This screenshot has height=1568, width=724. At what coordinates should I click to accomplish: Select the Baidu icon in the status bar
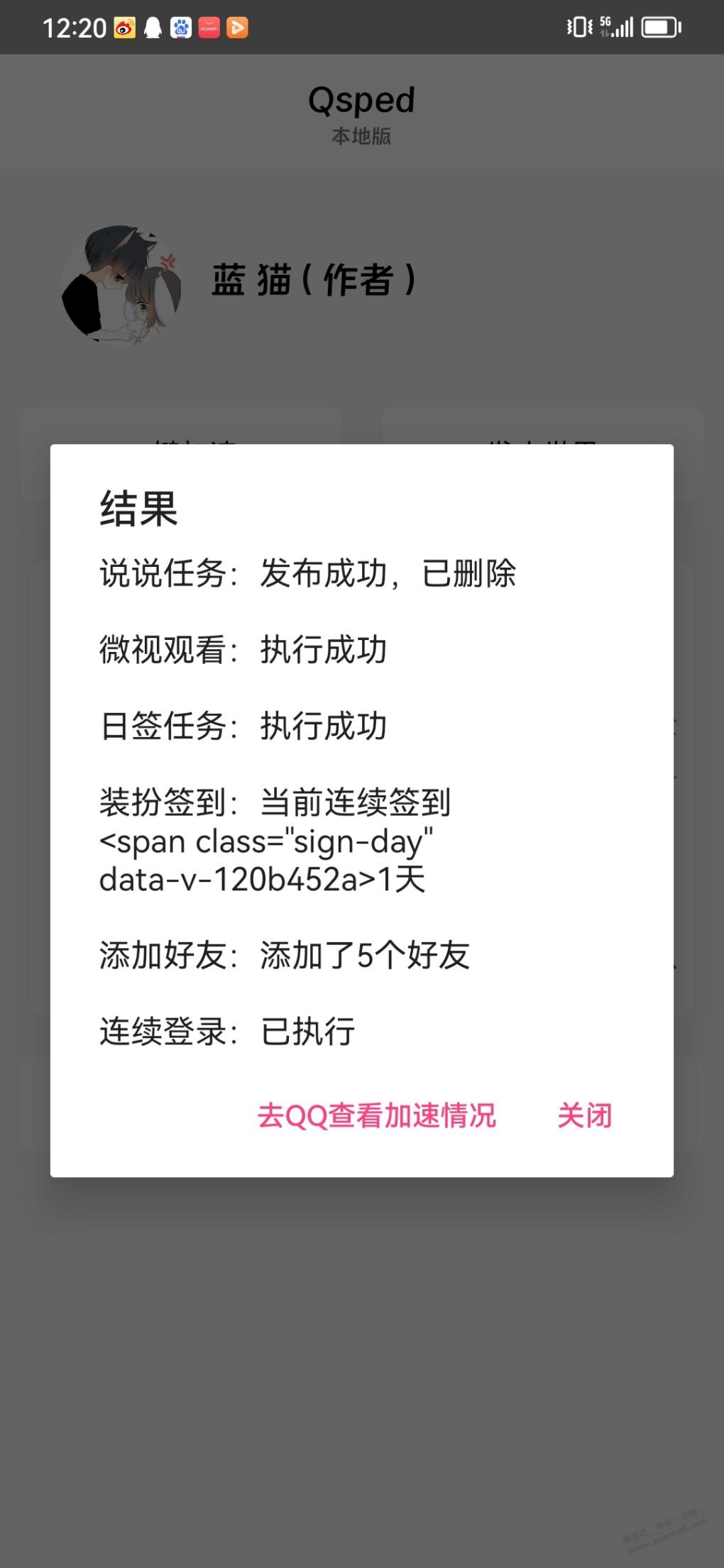coord(182,27)
